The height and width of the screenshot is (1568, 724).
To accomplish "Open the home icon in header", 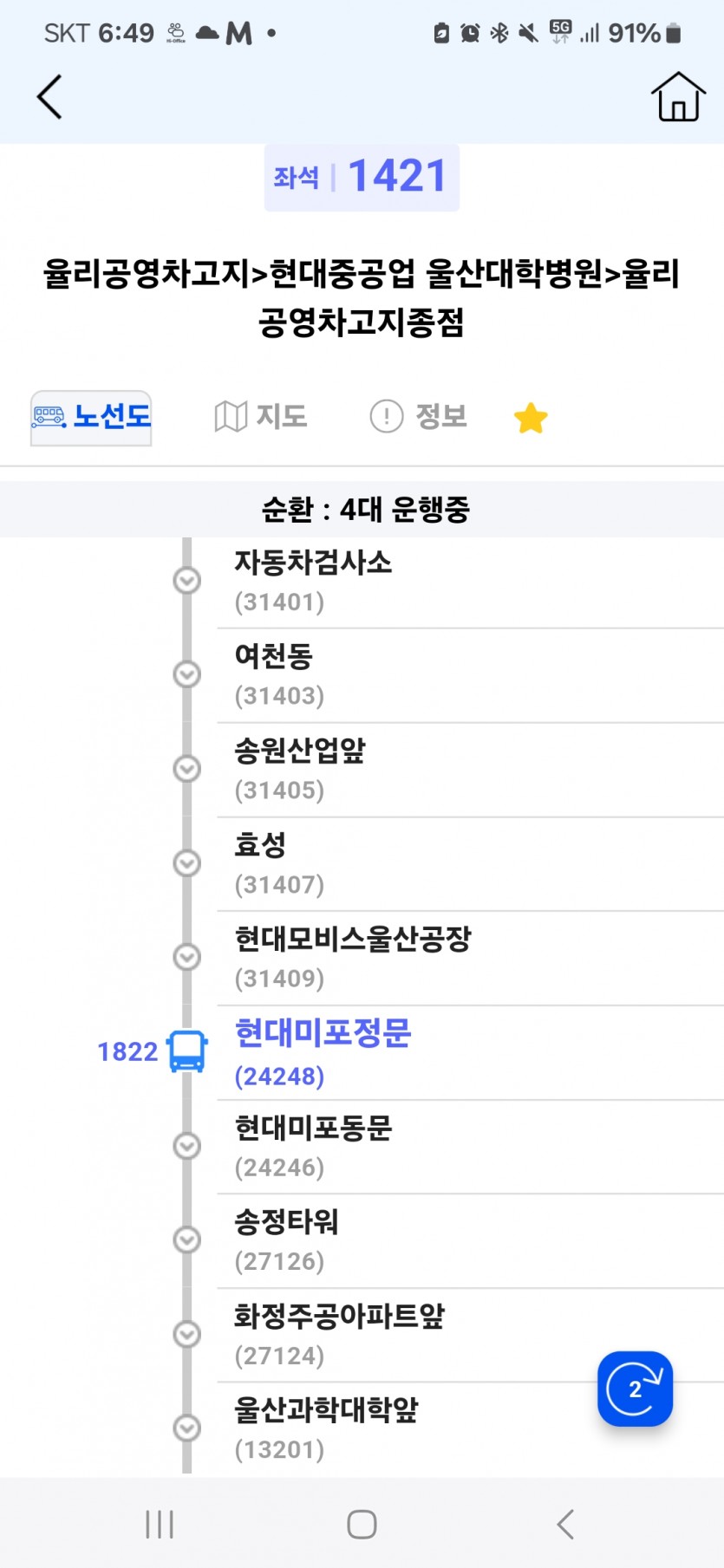I will (x=678, y=97).
